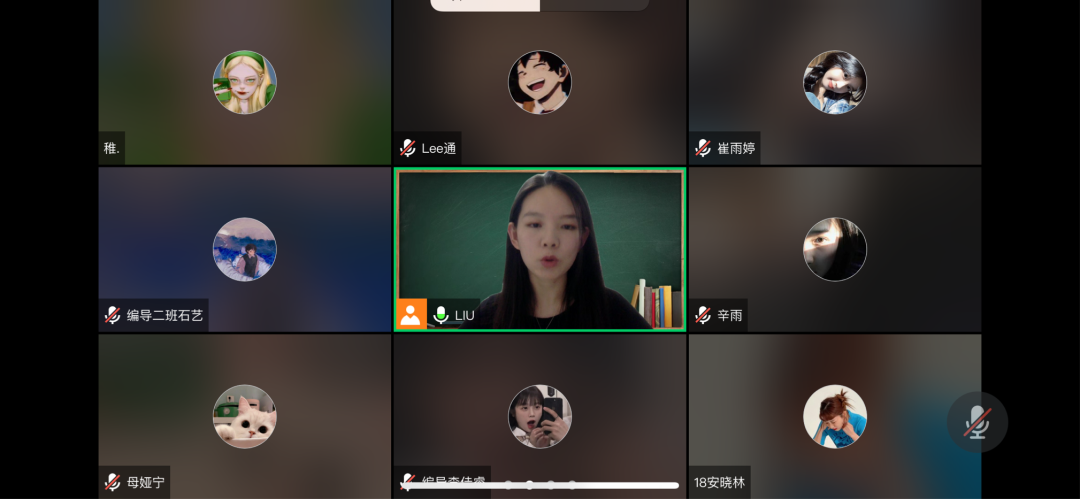Image resolution: width=1080 pixels, height=499 pixels.
Task: Select 18安晓林's participant tile
Action: tap(835, 416)
